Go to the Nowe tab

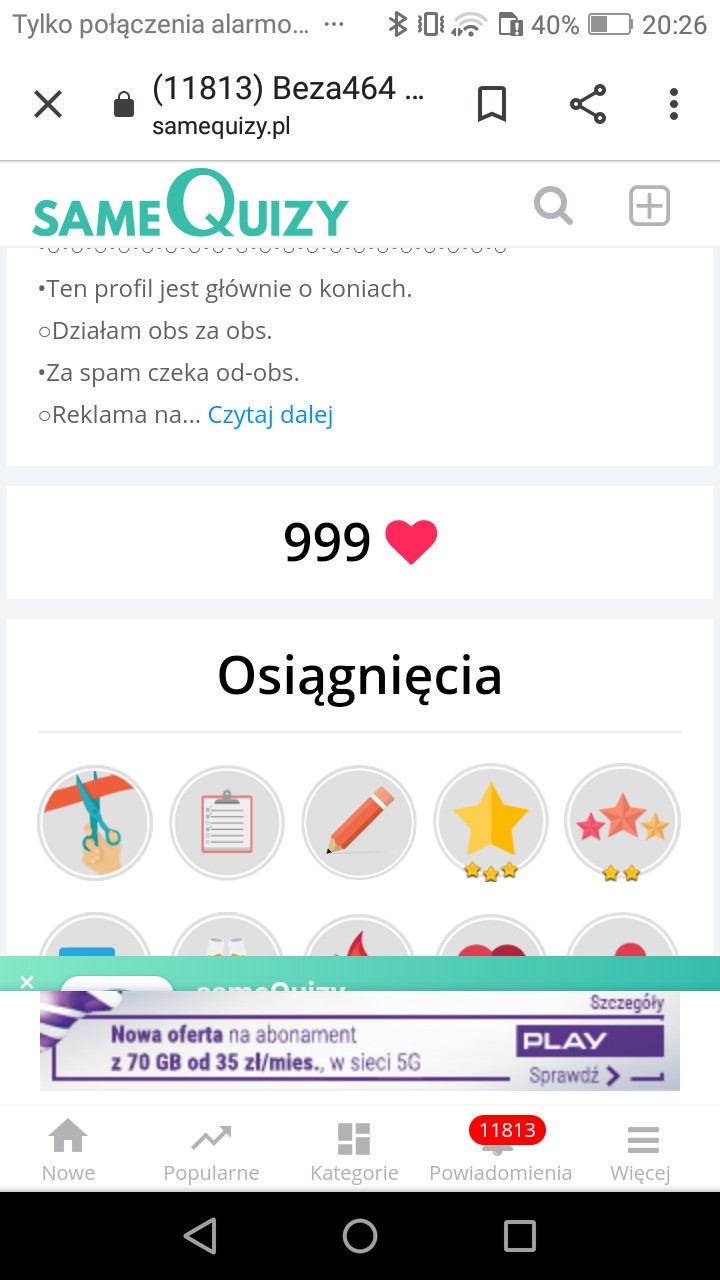click(x=68, y=1151)
